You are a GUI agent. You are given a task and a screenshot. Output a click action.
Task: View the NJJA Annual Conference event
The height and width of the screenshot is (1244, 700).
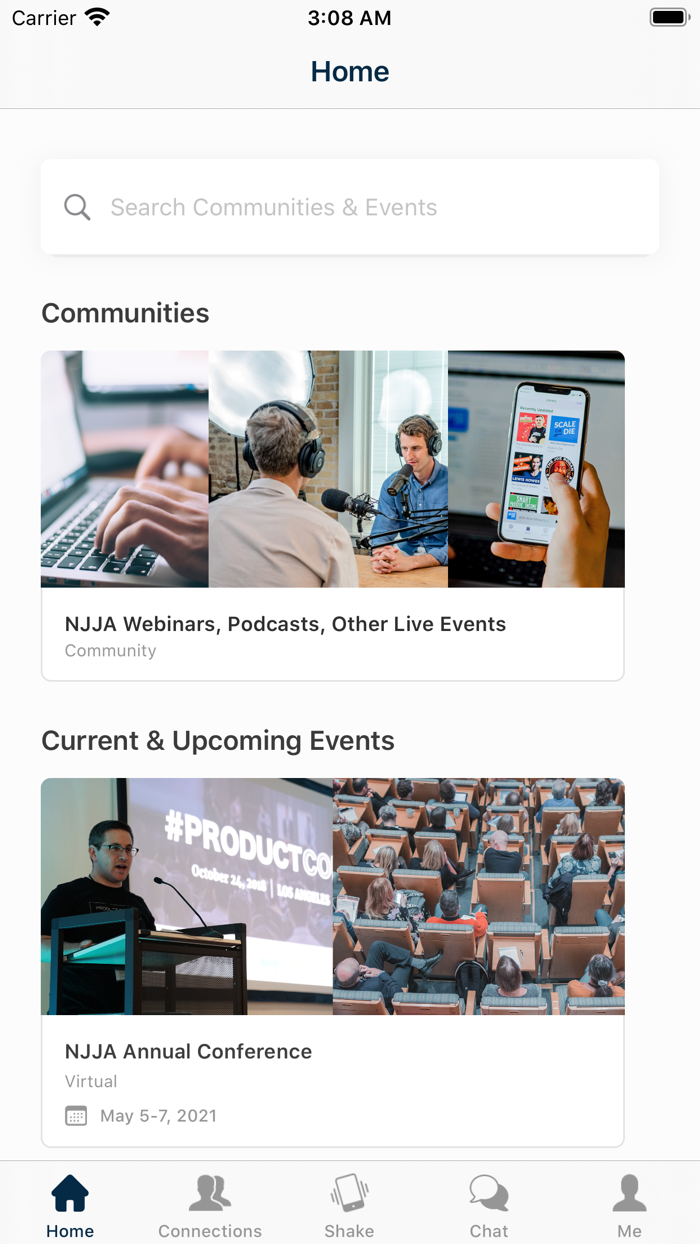click(x=333, y=960)
